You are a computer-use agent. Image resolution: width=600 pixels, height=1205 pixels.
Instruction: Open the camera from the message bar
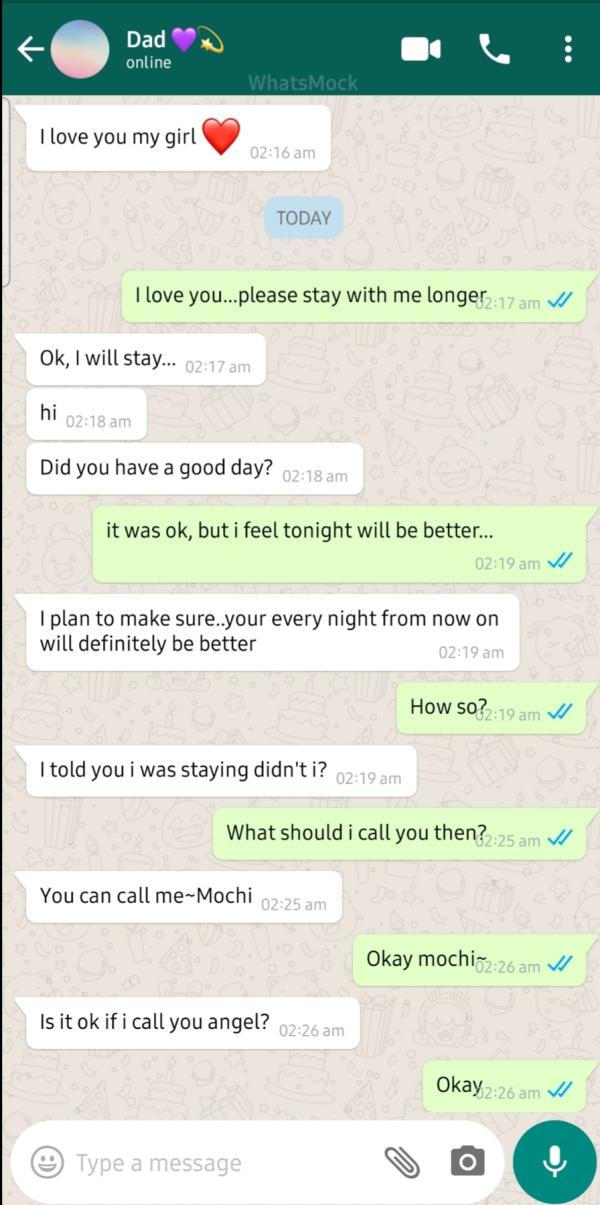[466, 1161]
